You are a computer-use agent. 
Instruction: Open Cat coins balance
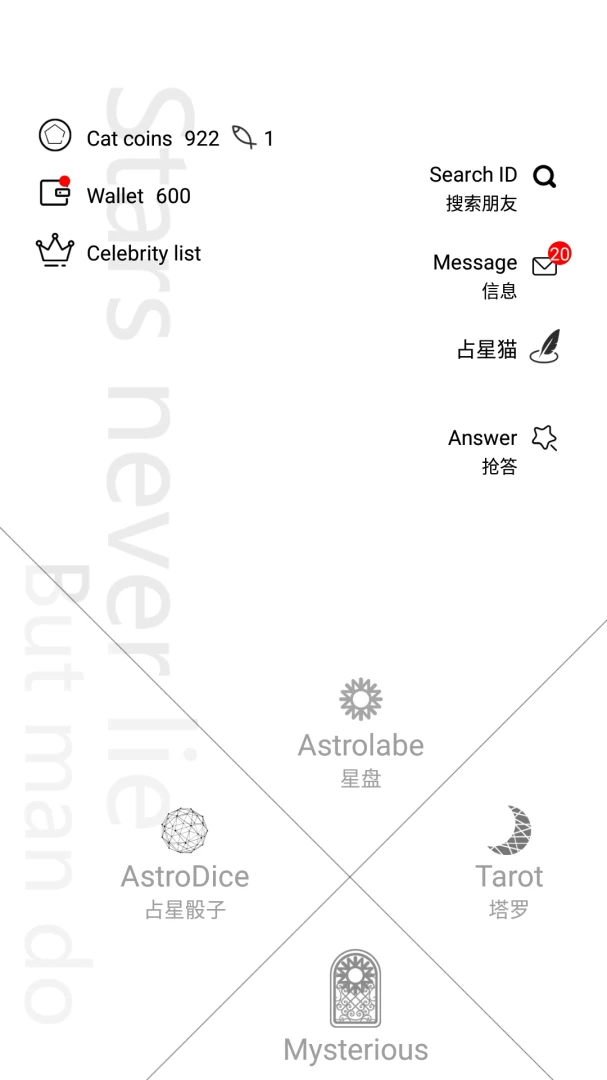coord(128,138)
